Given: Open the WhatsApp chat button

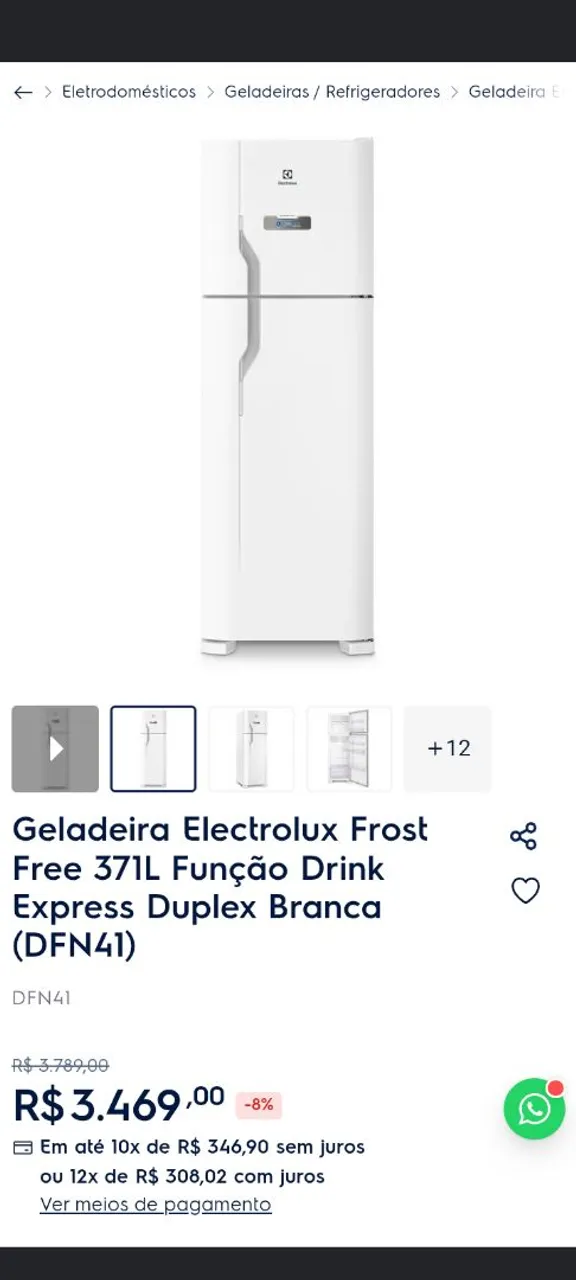Looking at the screenshot, I should coord(534,1109).
